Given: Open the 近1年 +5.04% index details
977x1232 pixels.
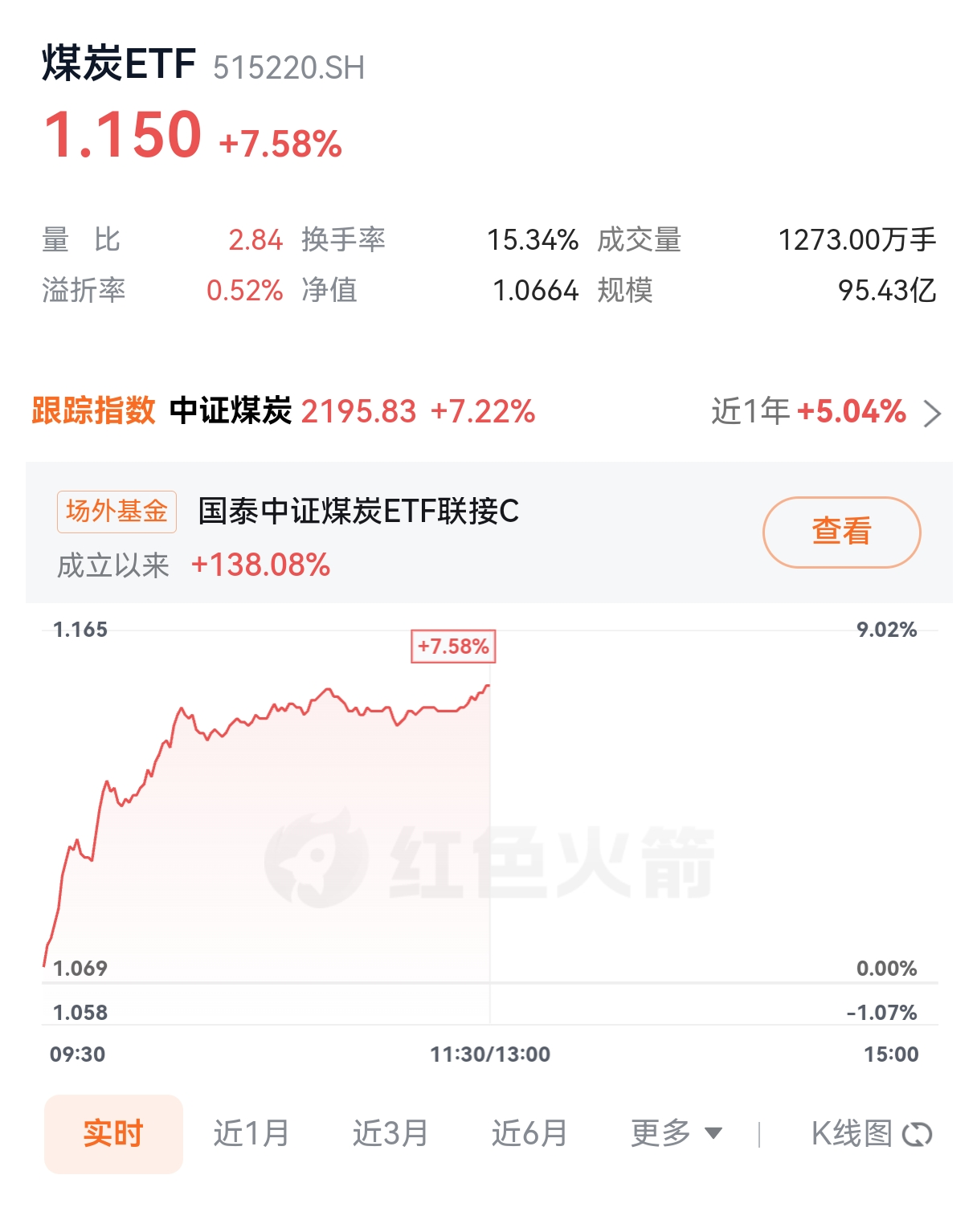Looking at the screenshot, I should click(x=826, y=412).
